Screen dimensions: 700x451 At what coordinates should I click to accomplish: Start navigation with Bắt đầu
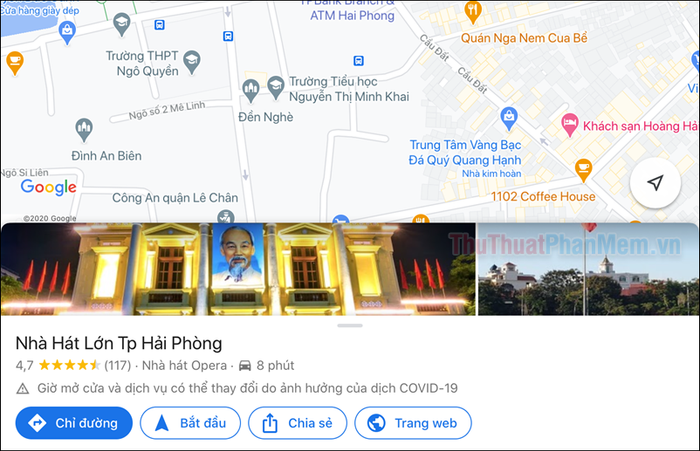pos(189,423)
